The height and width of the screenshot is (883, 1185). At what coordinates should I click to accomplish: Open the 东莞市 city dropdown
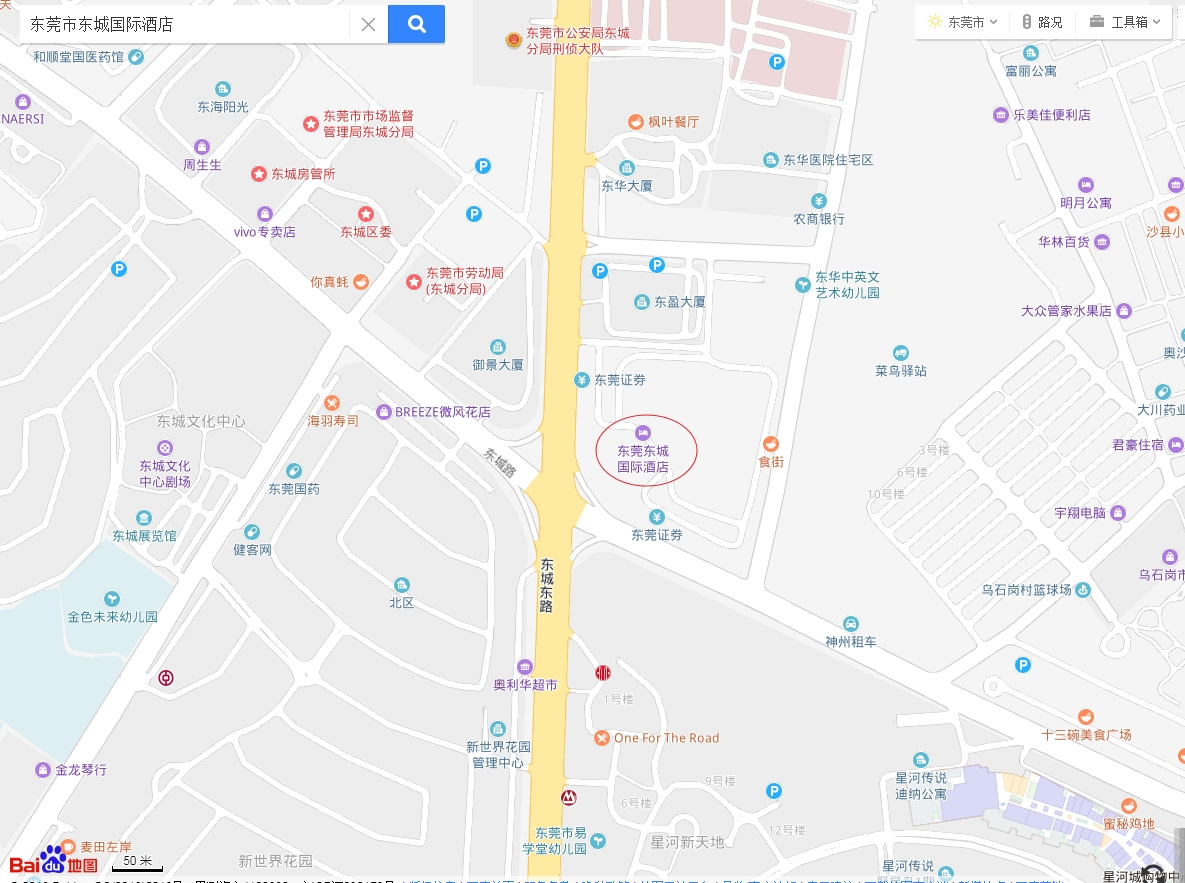[964, 22]
